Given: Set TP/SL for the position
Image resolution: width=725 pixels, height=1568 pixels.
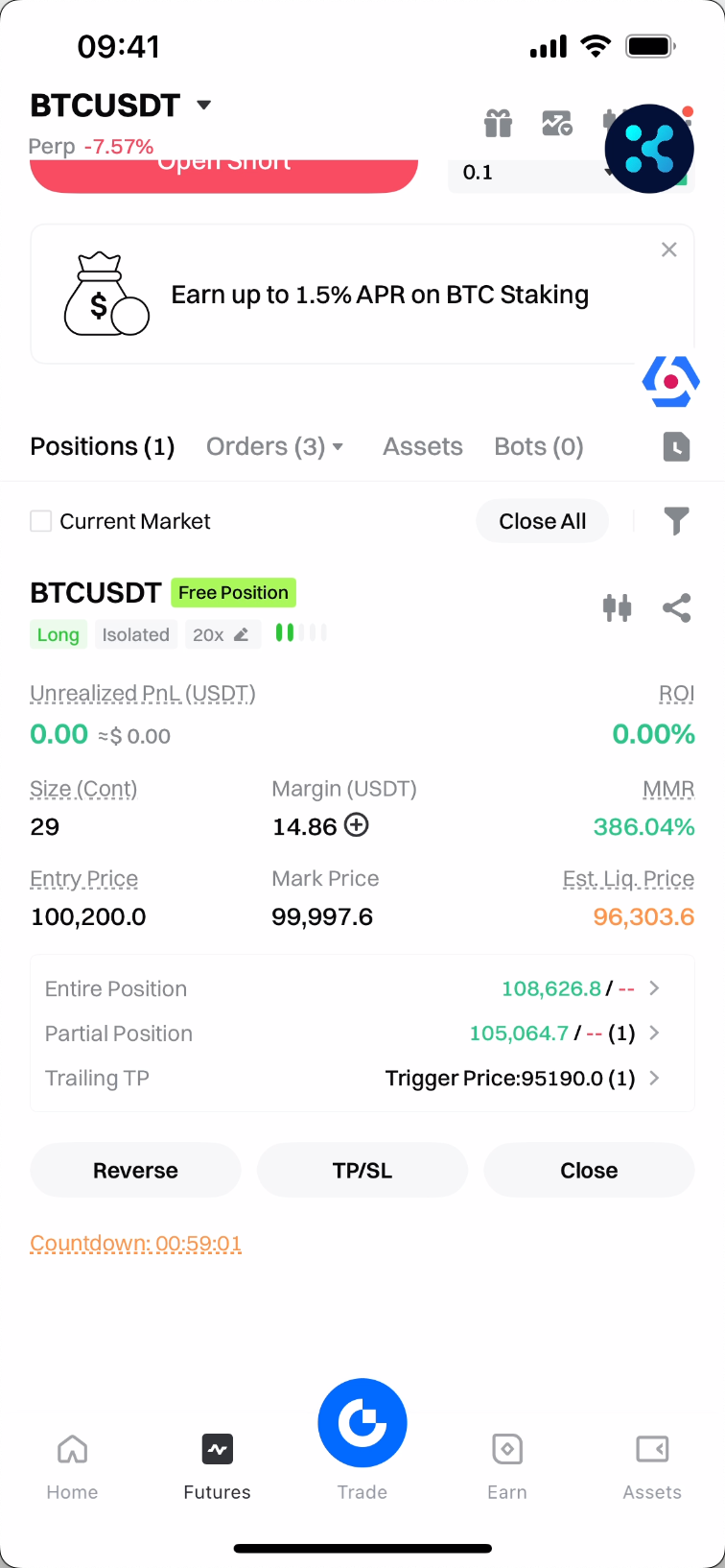Looking at the screenshot, I should [362, 1170].
